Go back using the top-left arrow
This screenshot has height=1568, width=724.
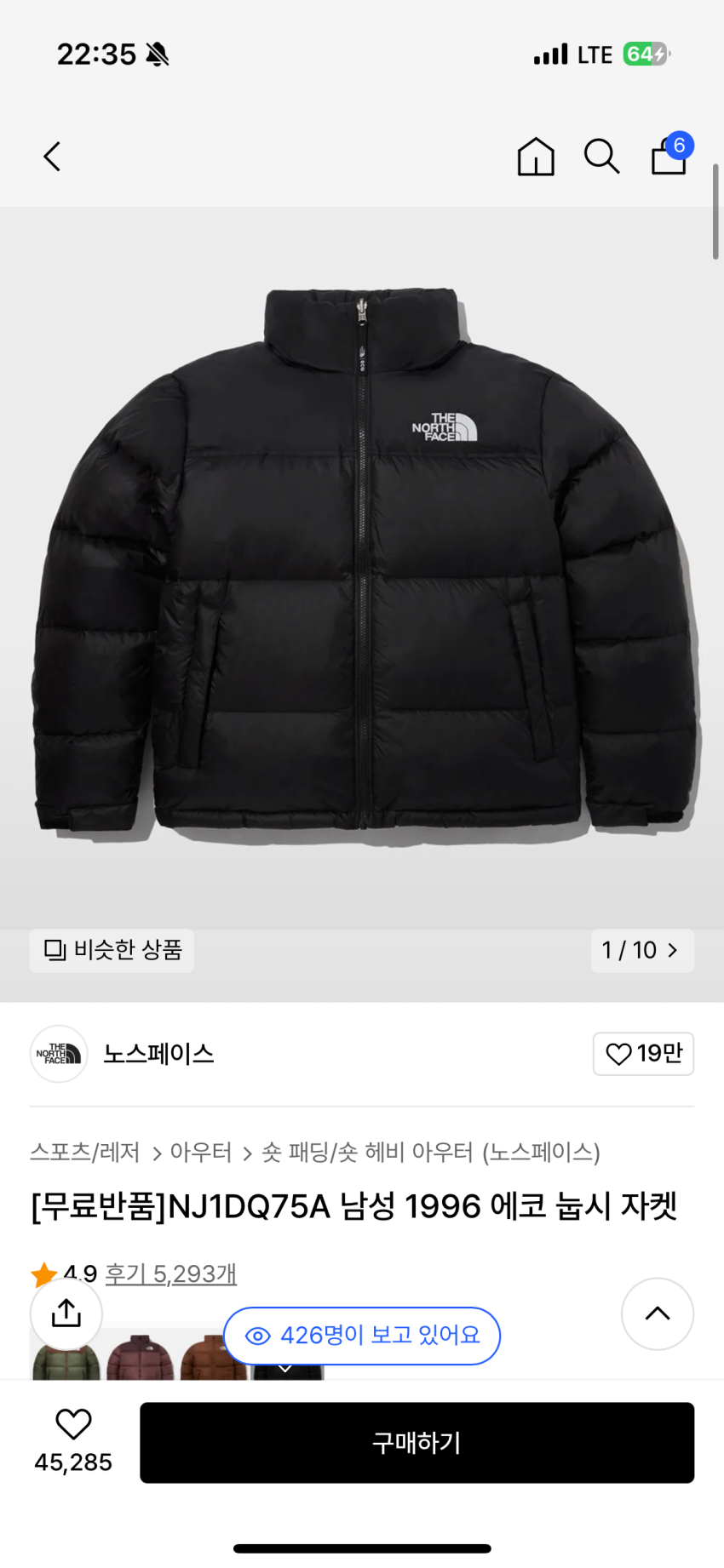coord(52,157)
